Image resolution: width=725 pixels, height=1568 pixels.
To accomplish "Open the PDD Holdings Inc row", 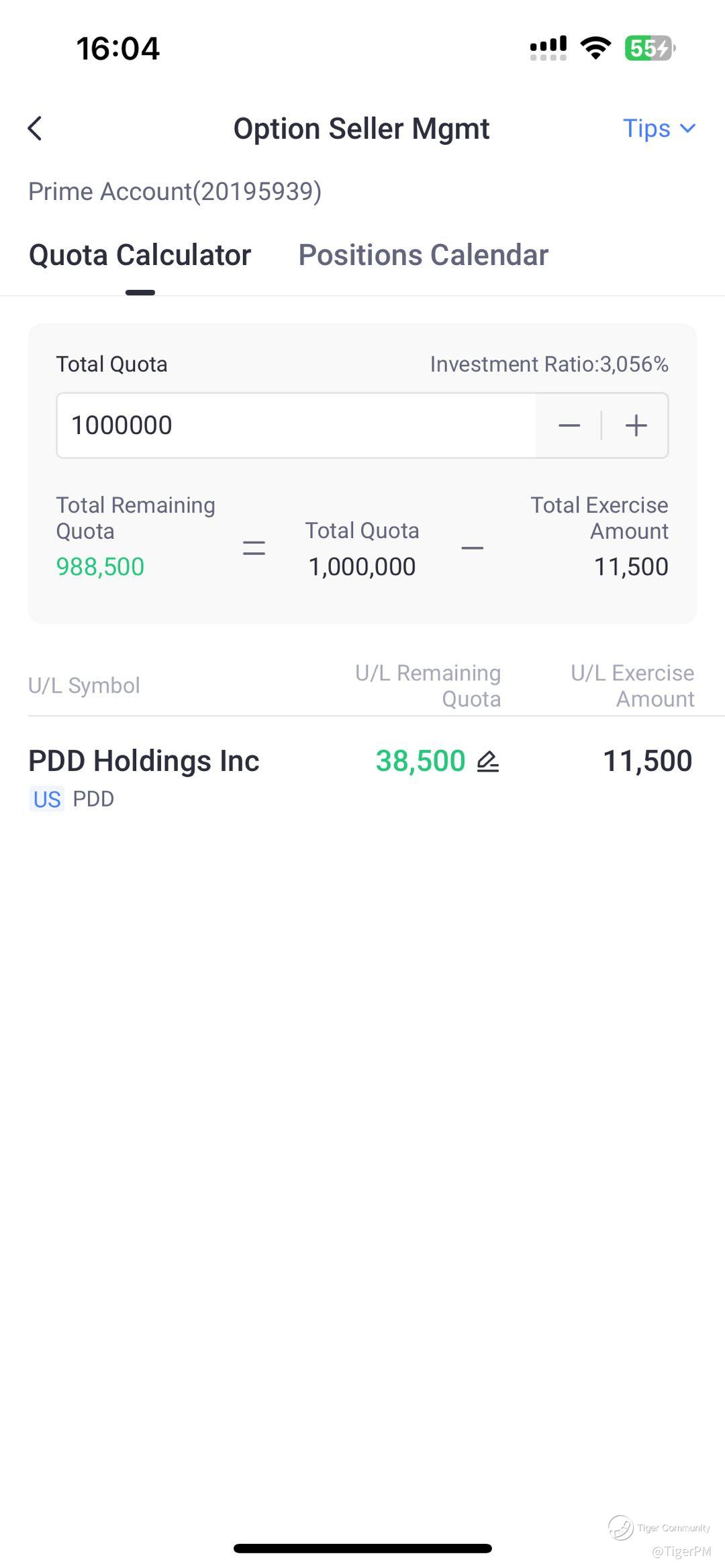I will pyautogui.click(x=362, y=777).
